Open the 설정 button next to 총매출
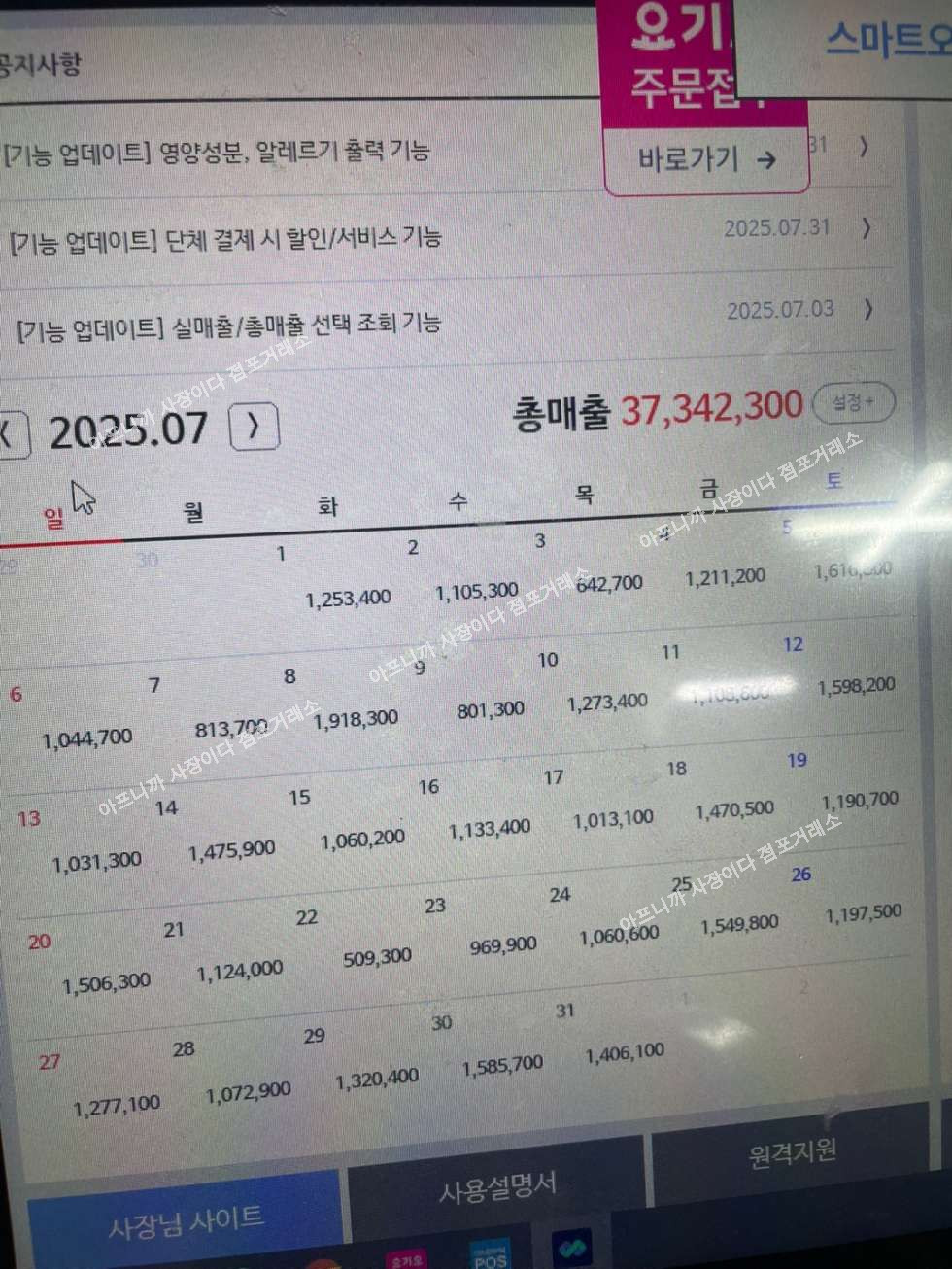This screenshot has width=952, height=1269. click(x=852, y=402)
